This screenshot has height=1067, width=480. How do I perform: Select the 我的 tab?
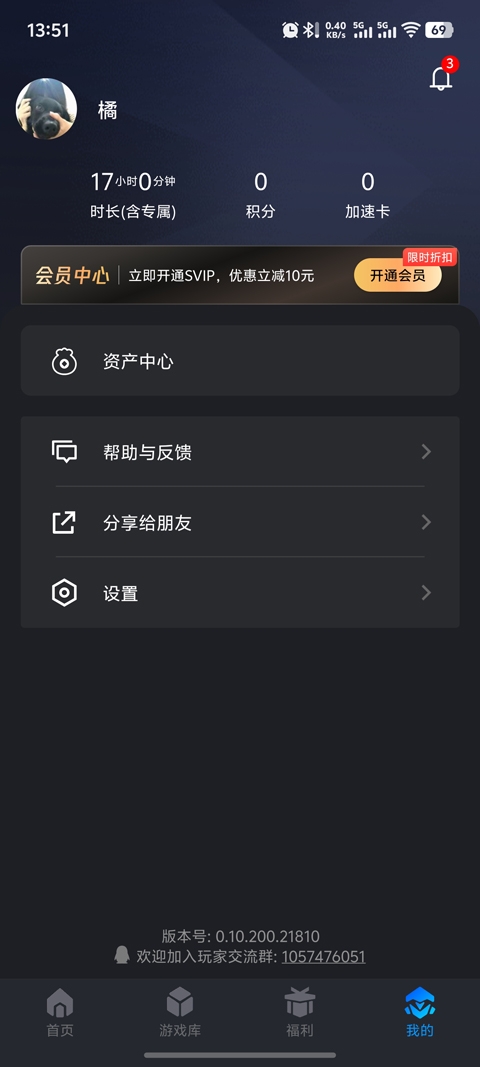(419, 1012)
